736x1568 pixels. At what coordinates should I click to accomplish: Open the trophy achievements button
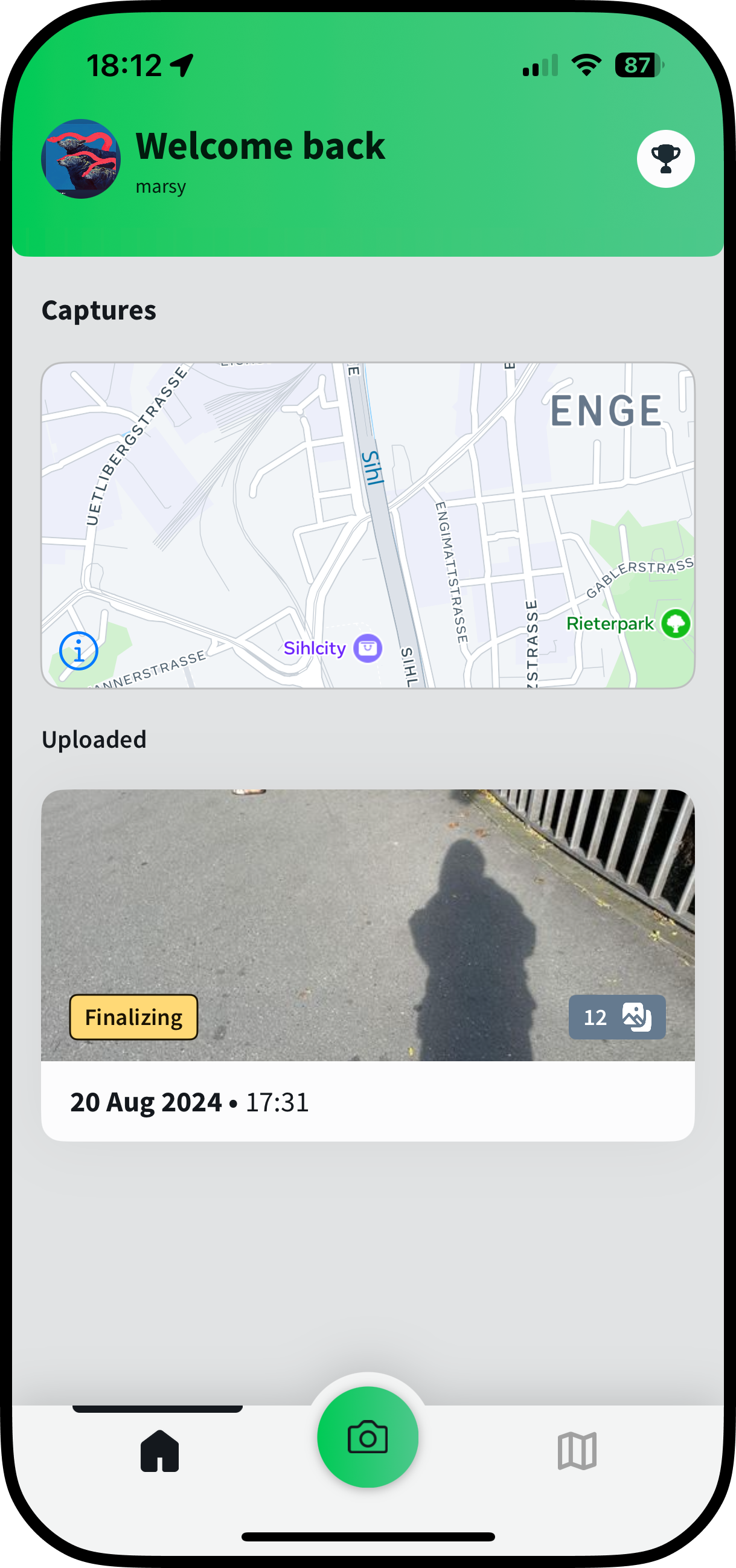[665, 159]
